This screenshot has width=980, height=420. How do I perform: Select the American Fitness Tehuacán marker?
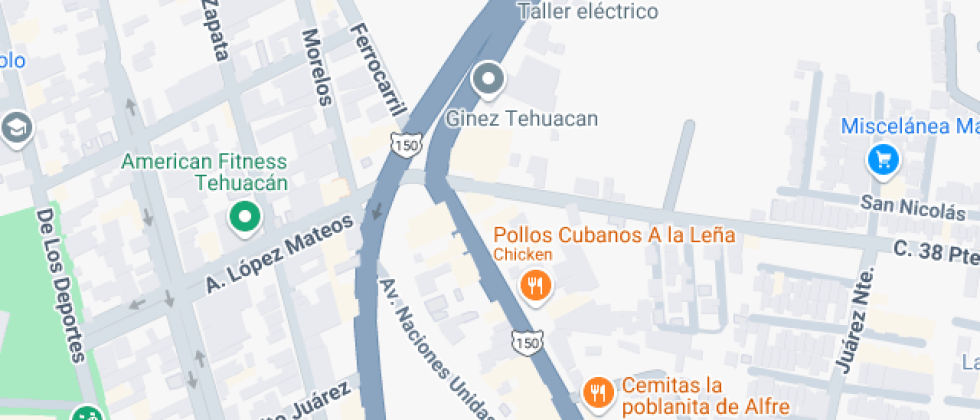pyautogui.click(x=244, y=215)
